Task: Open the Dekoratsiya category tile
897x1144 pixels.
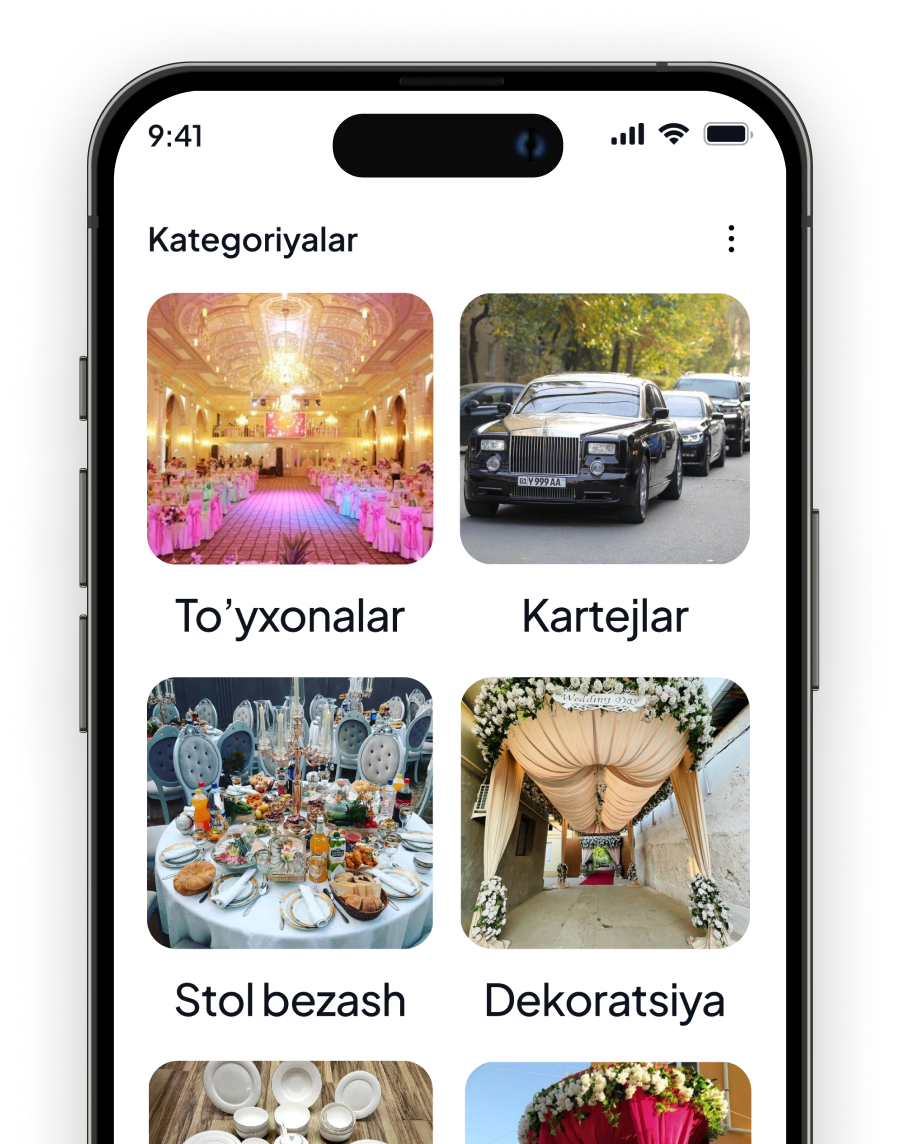Action: click(x=604, y=813)
